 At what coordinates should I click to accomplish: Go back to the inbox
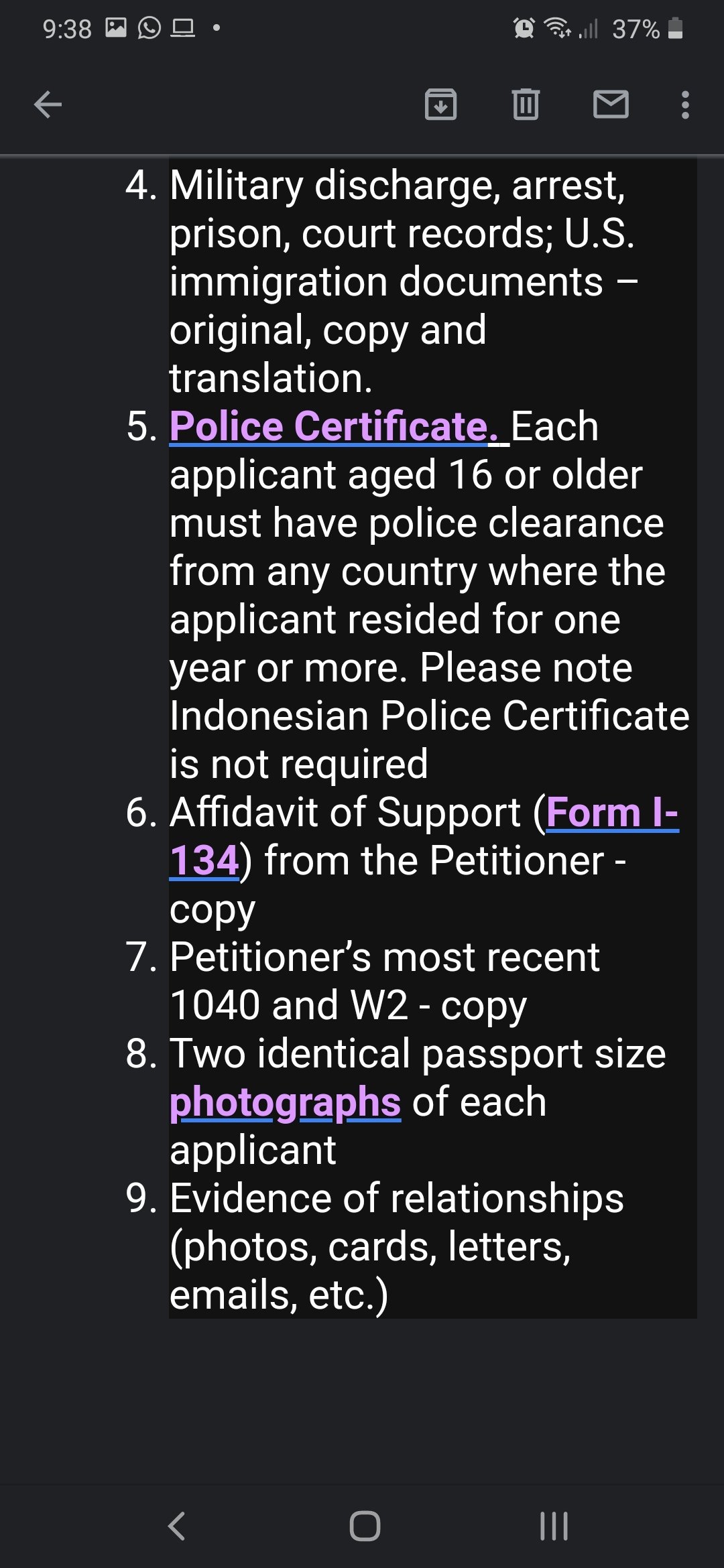48,105
